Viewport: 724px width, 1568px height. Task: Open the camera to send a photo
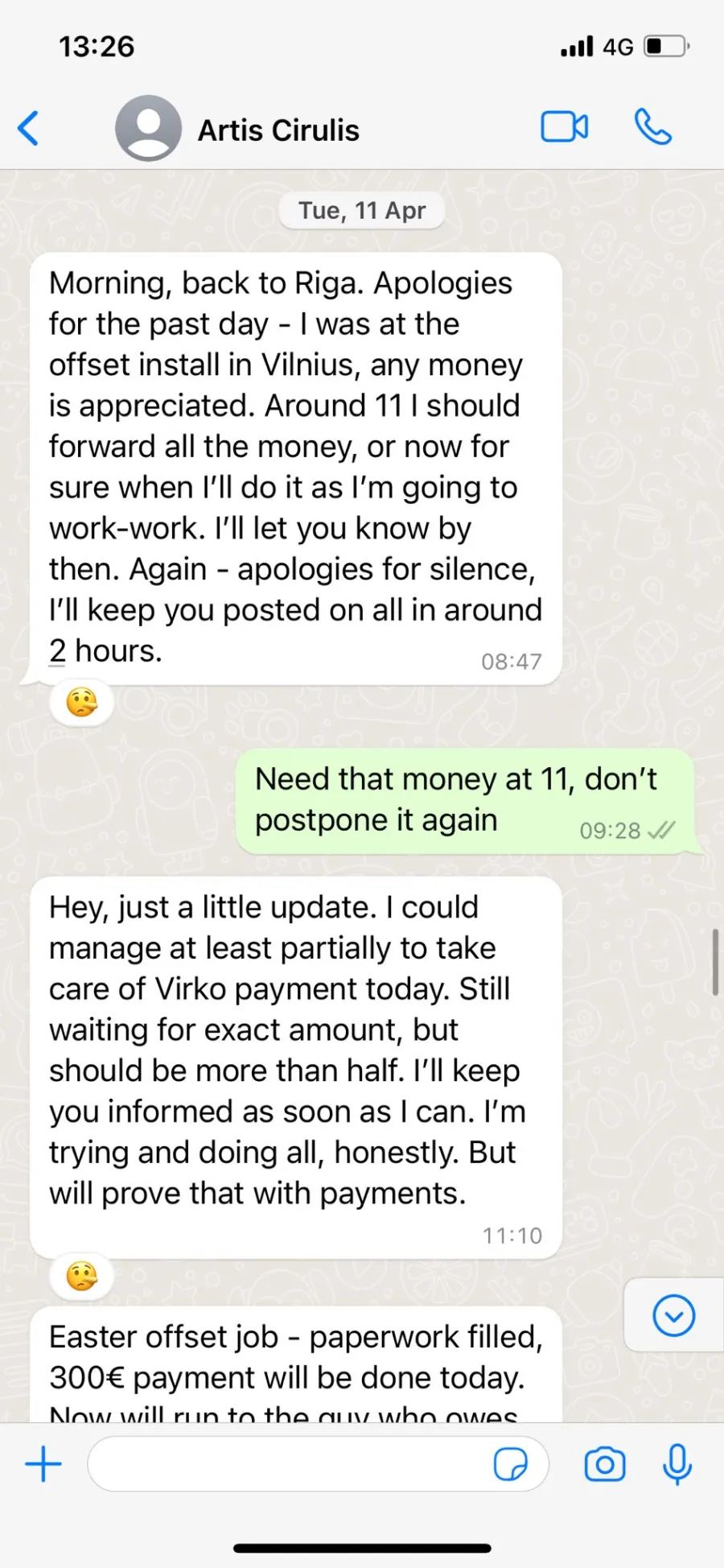click(605, 1464)
